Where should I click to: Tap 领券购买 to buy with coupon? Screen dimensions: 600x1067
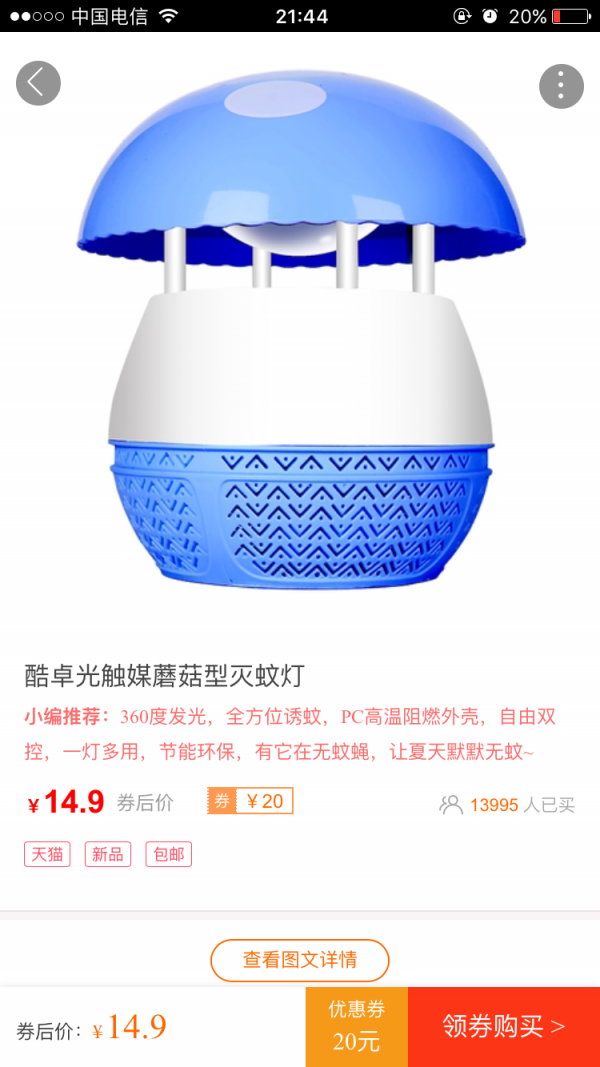pyautogui.click(x=504, y=1027)
